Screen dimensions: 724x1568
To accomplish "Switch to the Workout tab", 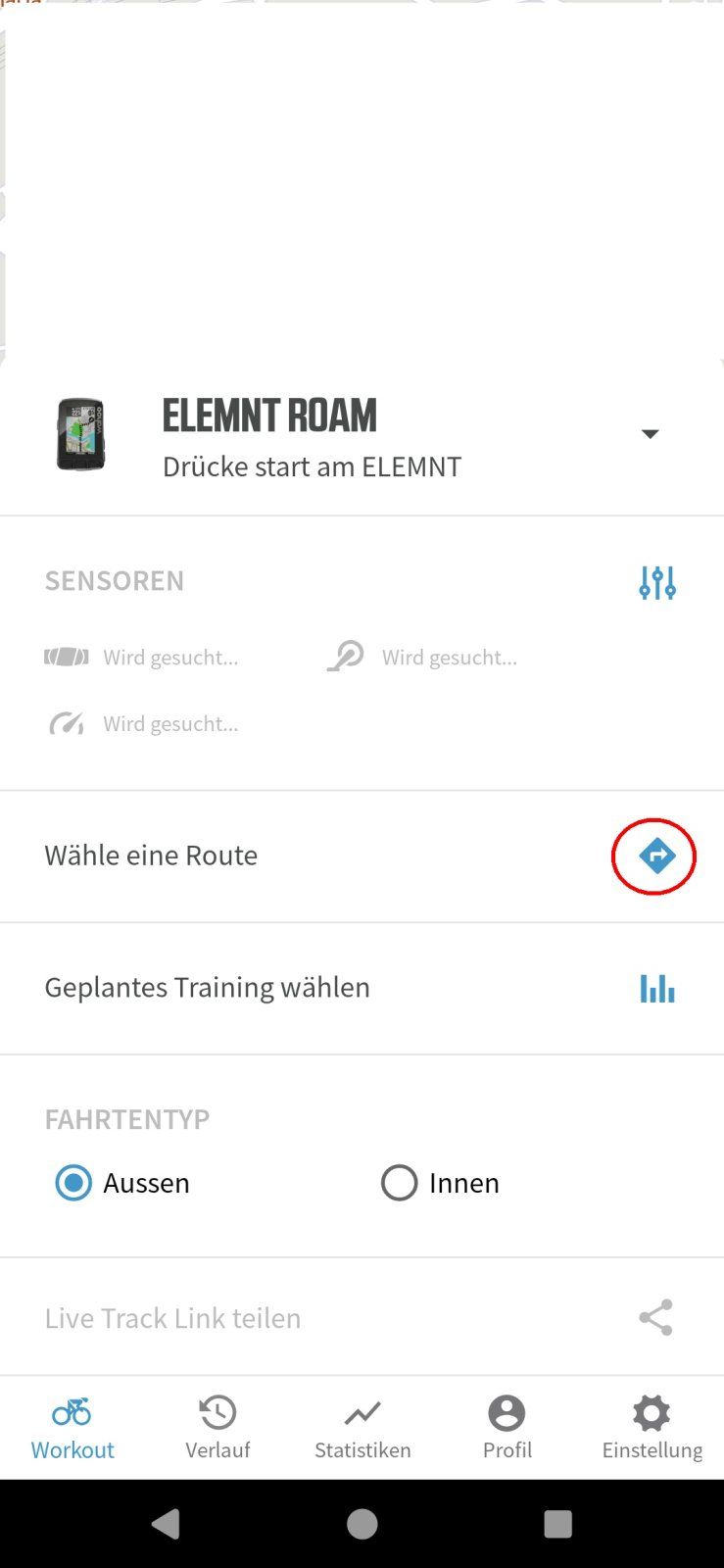I will tap(72, 1428).
